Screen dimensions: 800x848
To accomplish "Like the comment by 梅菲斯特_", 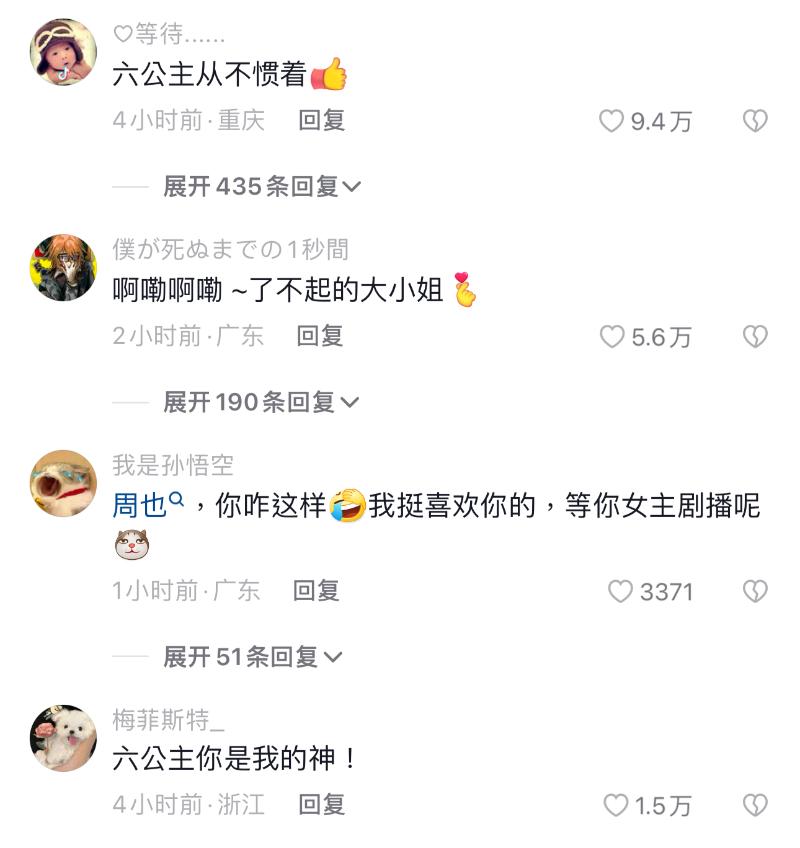I will [615, 805].
